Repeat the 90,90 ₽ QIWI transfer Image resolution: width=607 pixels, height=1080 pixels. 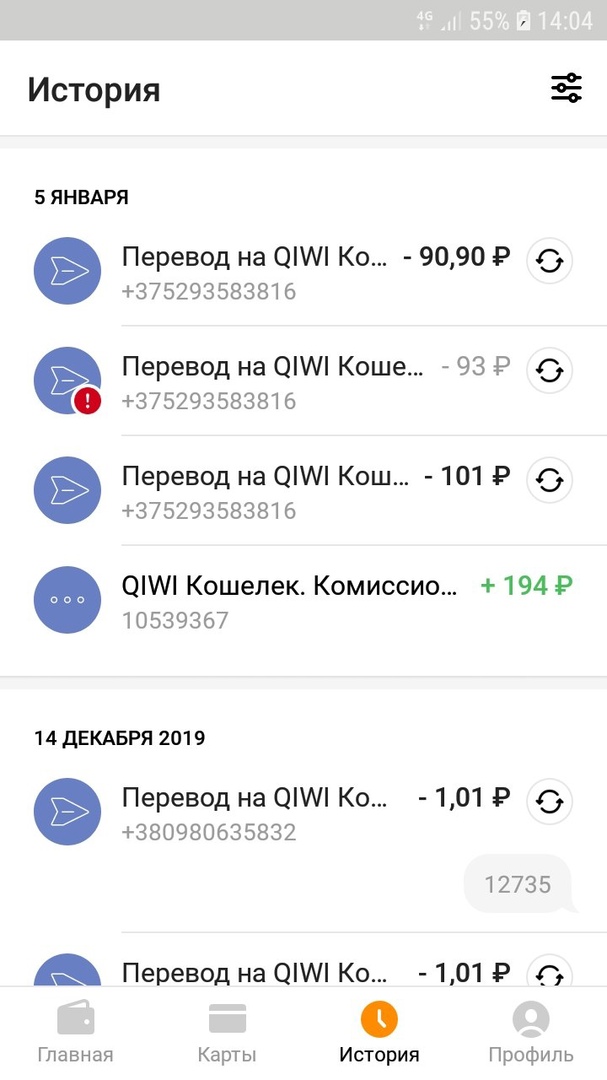[x=549, y=262]
